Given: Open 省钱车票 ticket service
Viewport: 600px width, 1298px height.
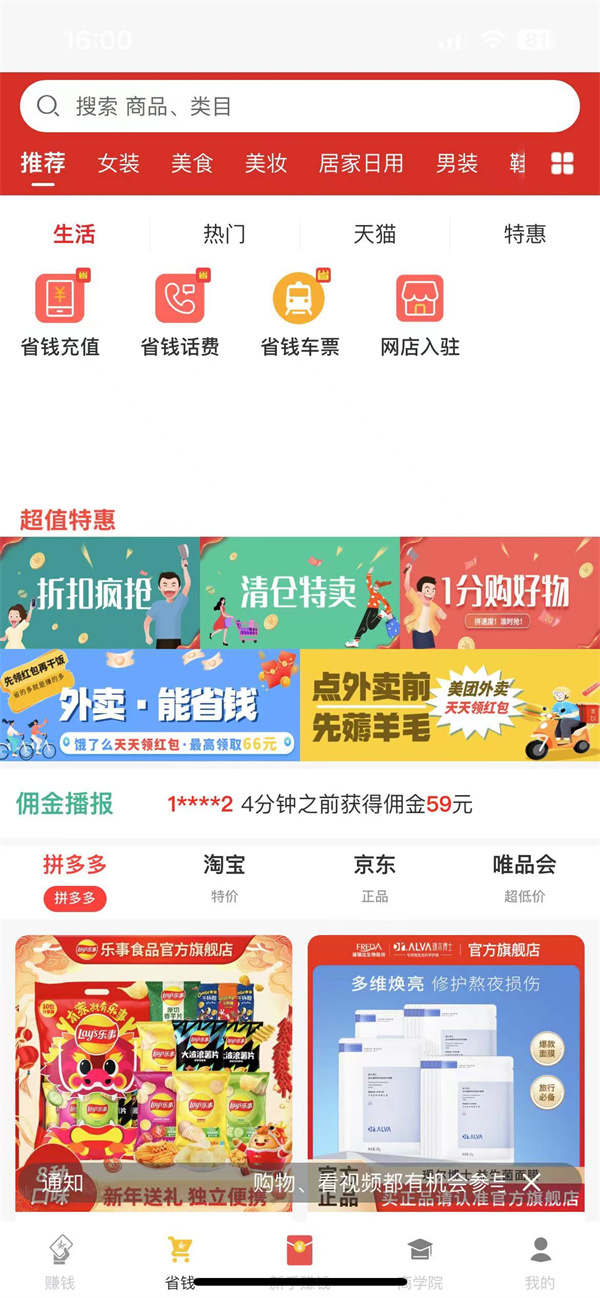Looking at the screenshot, I should click(300, 313).
